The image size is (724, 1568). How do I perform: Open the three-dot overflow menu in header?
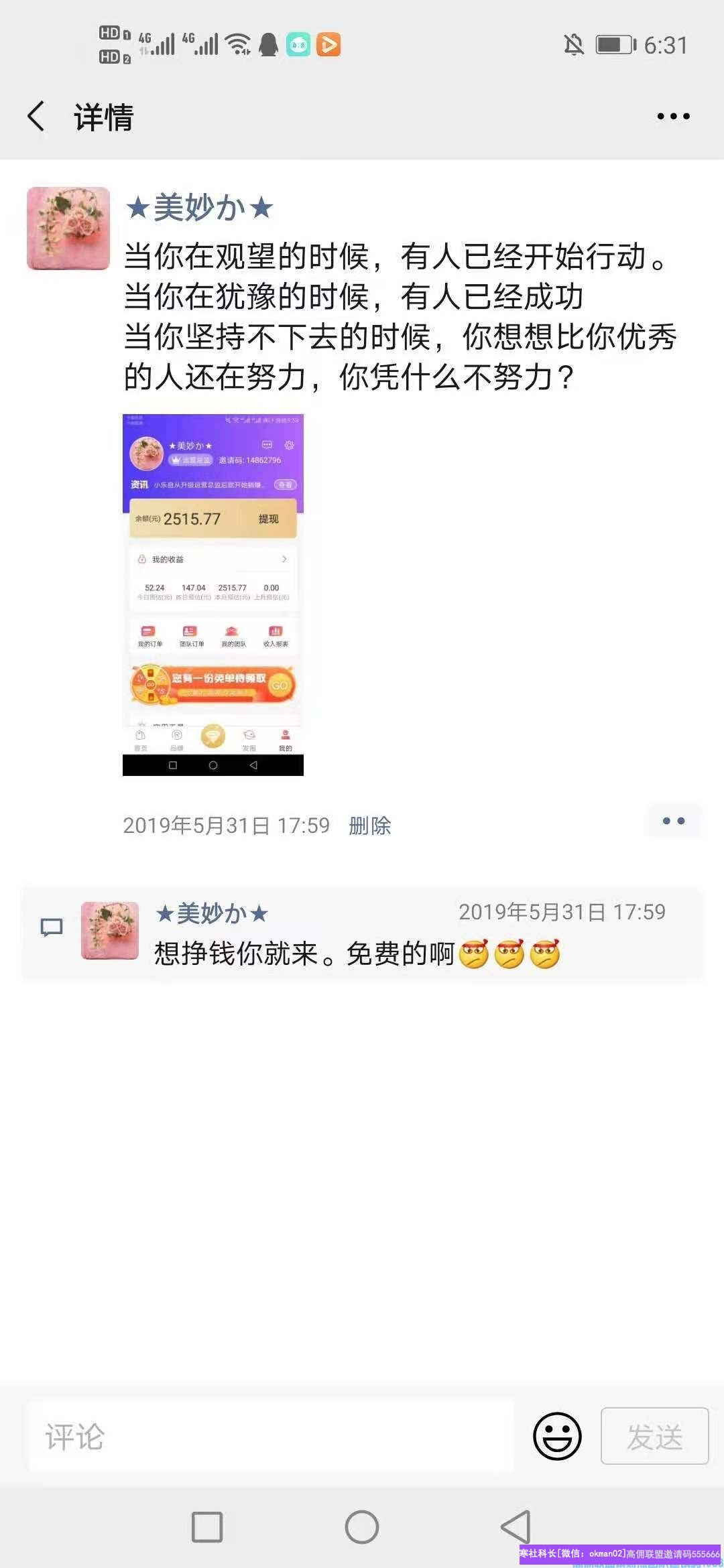(x=673, y=116)
